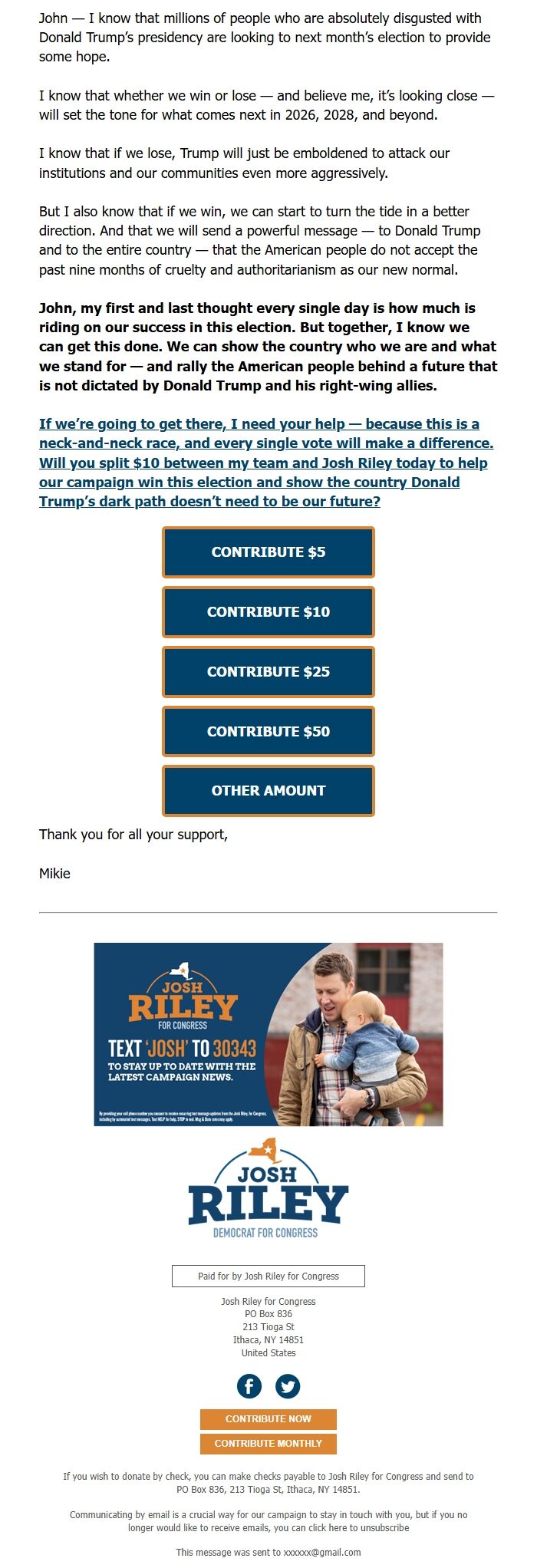
Task: Open the Text 'JOSH' to 30343 banner
Action: (x=268, y=1034)
